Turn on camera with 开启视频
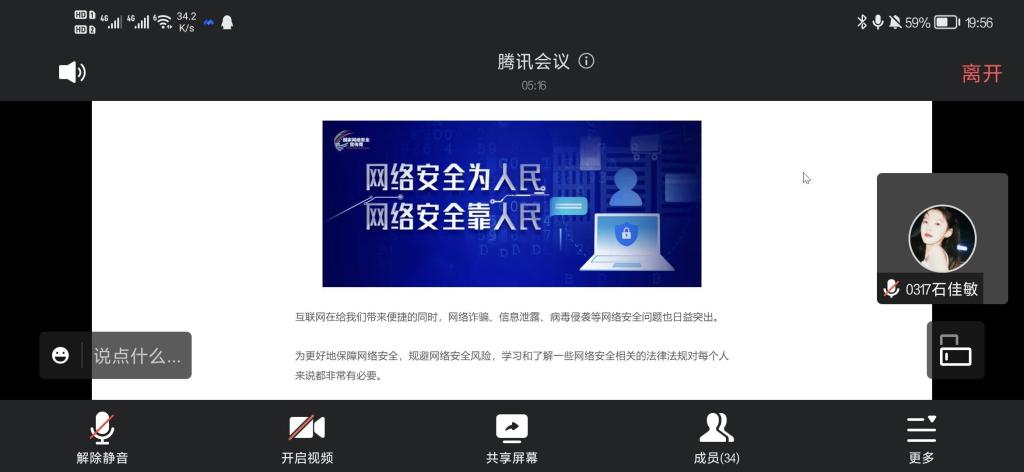 [x=307, y=438]
